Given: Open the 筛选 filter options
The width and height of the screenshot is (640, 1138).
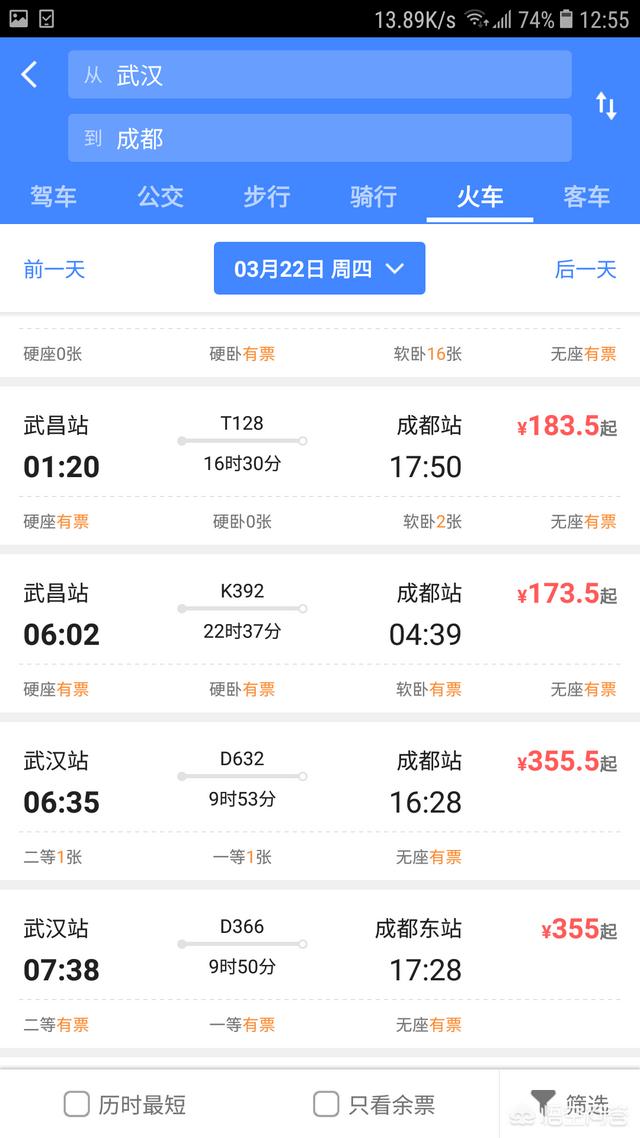Looking at the screenshot, I should tap(570, 1104).
